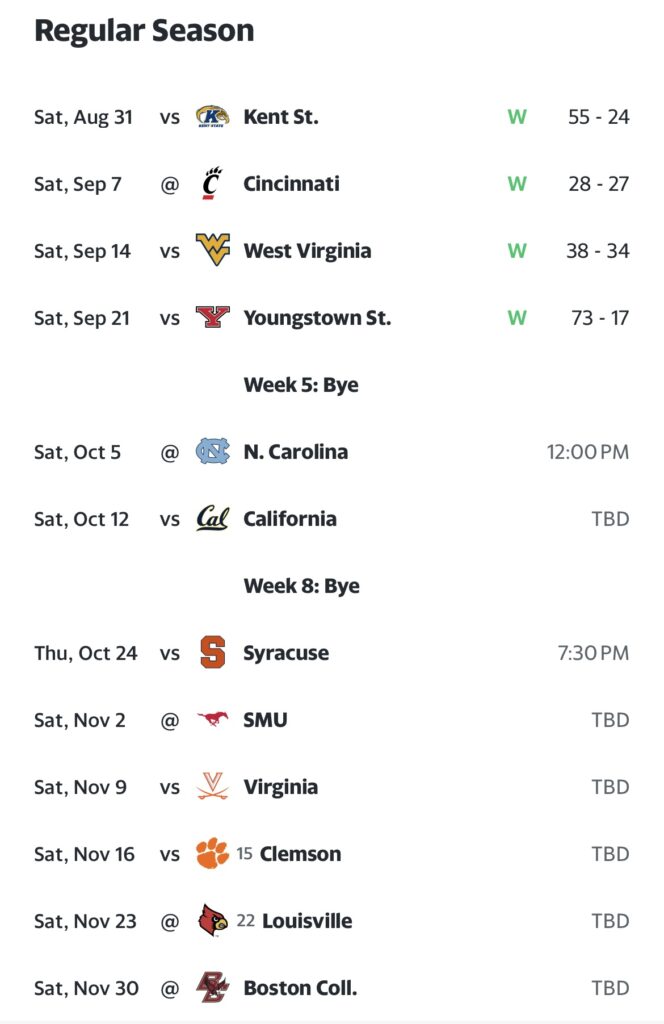Select the Clemson game on Nov 16
Viewport: 664px width, 1024px height.
pos(300,854)
